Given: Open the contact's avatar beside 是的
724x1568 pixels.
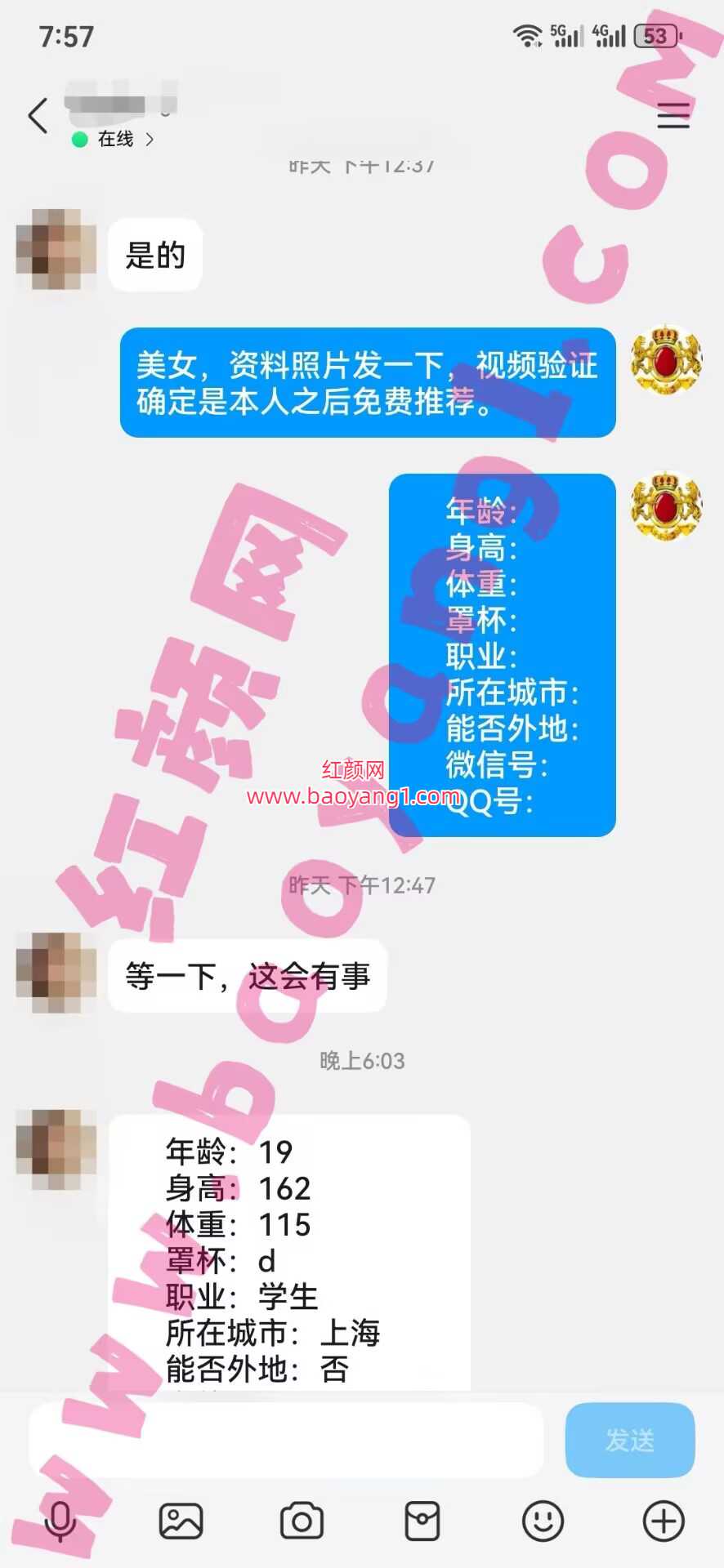Looking at the screenshot, I should tap(56, 250).
